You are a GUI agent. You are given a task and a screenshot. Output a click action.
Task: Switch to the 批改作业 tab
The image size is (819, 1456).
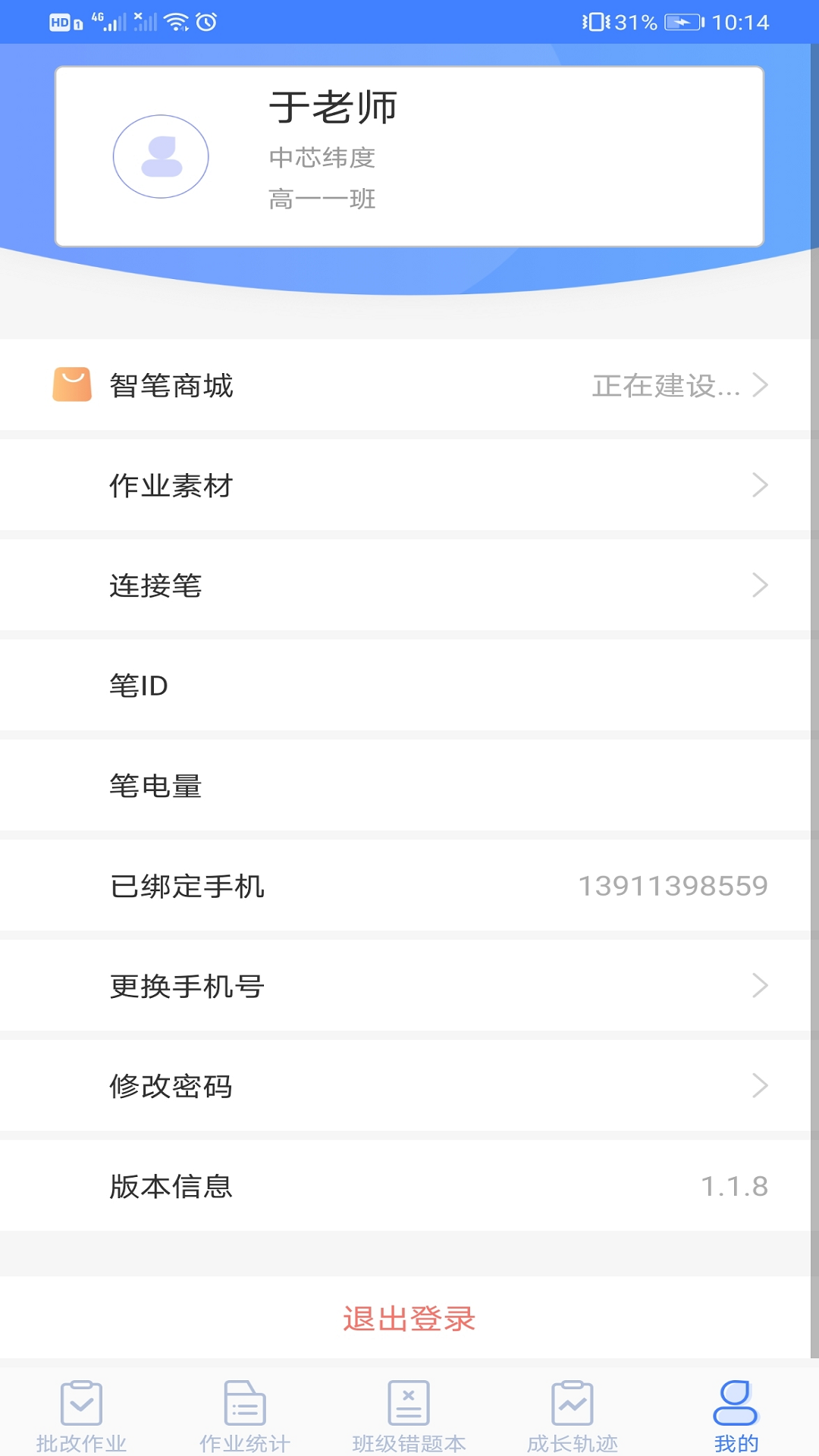81,1415
